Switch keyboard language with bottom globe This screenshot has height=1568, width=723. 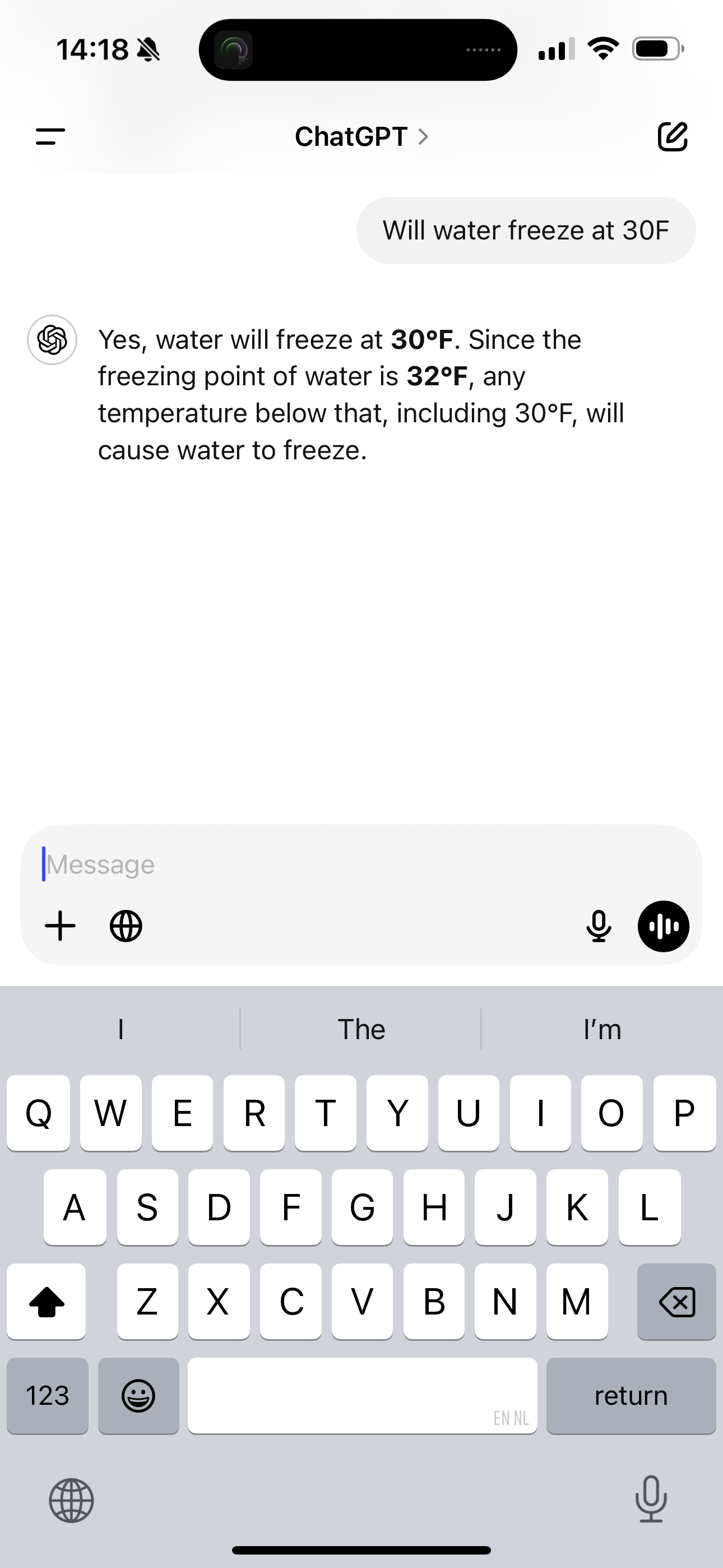[x=71, y=1501]
